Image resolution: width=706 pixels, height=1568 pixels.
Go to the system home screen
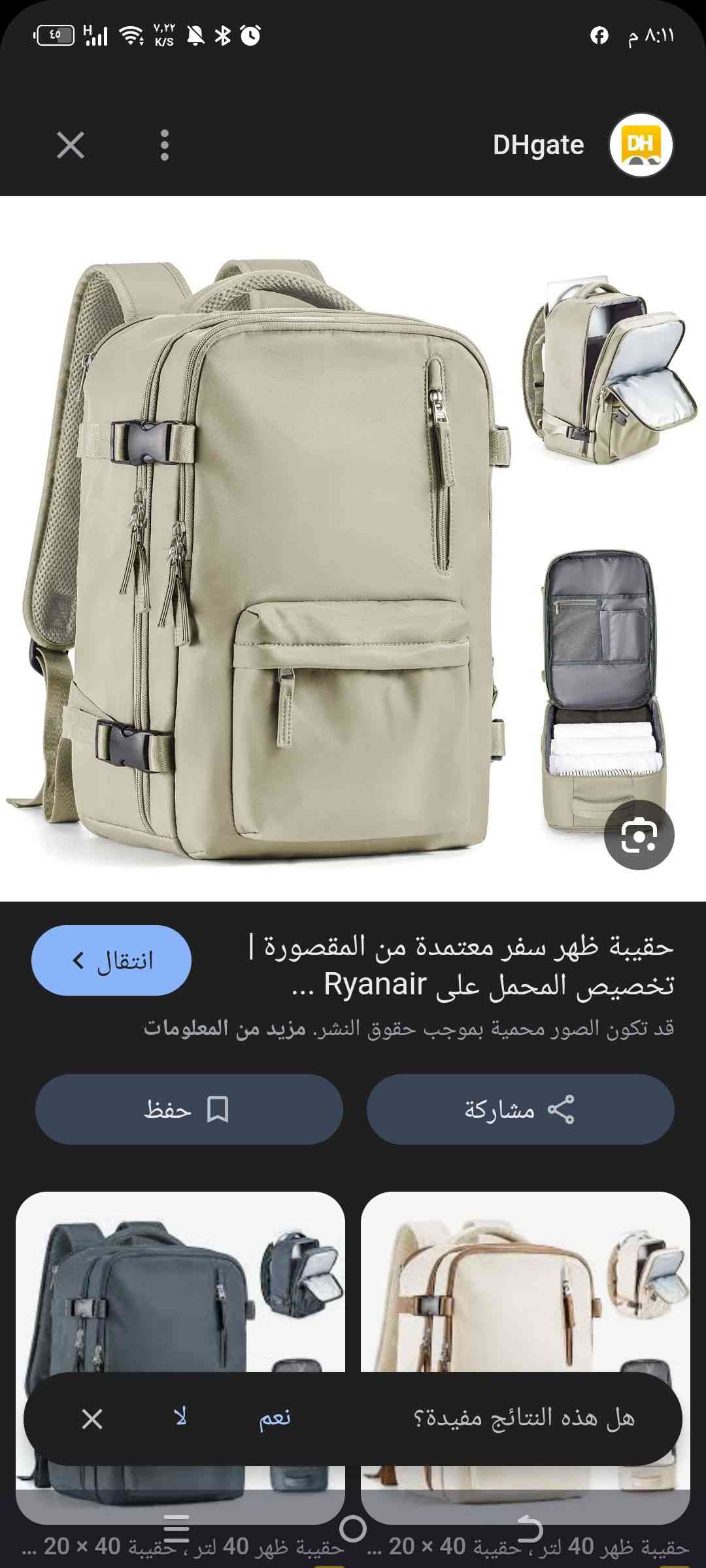click(353, 1527)
